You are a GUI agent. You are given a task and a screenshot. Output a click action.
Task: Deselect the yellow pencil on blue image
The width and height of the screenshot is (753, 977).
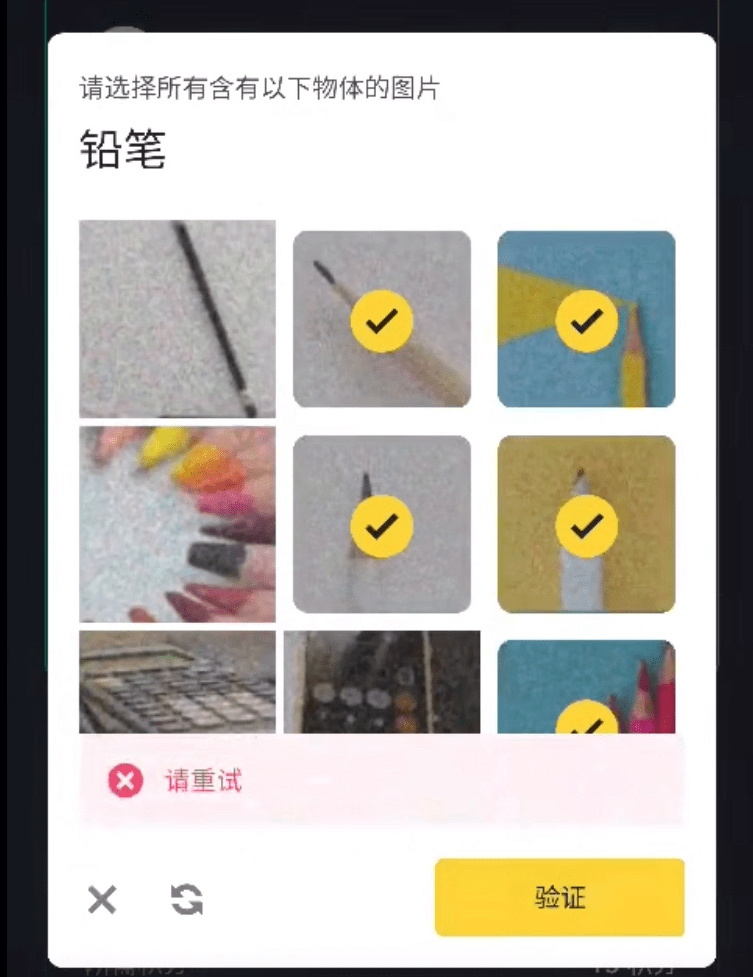coord(586,319)
